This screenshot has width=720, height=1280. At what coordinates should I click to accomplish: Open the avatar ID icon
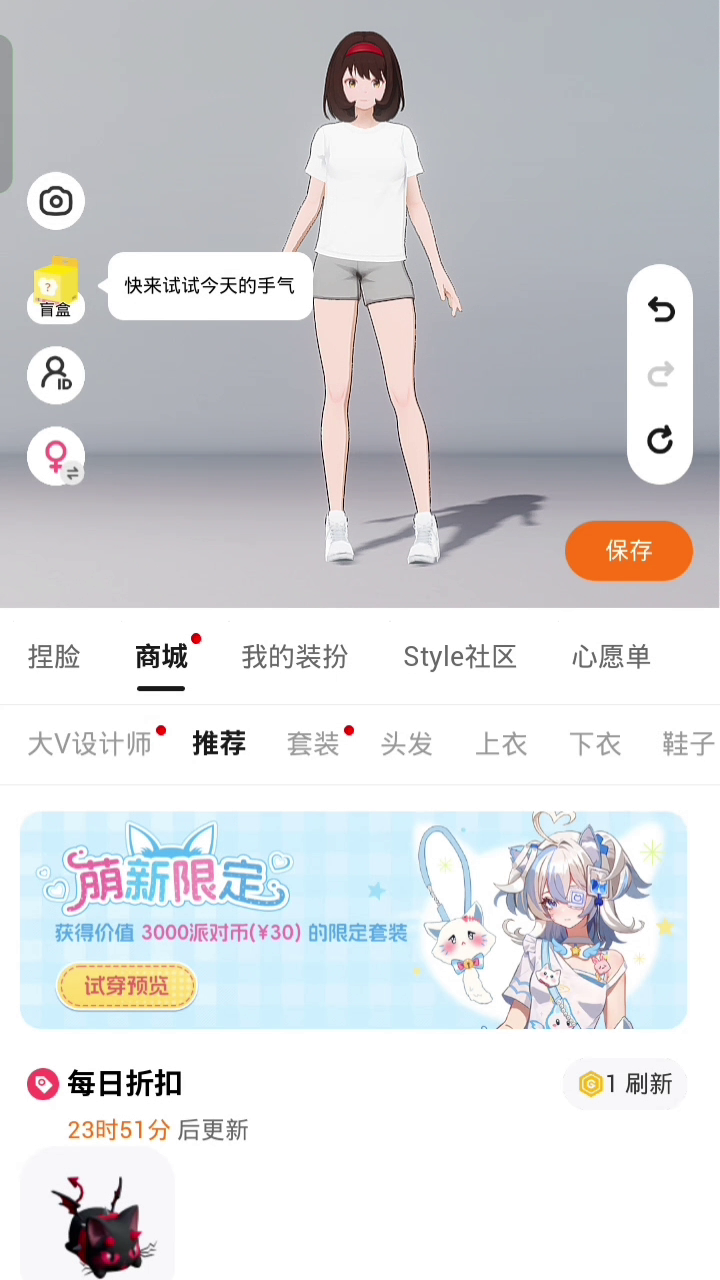(56, 375)
